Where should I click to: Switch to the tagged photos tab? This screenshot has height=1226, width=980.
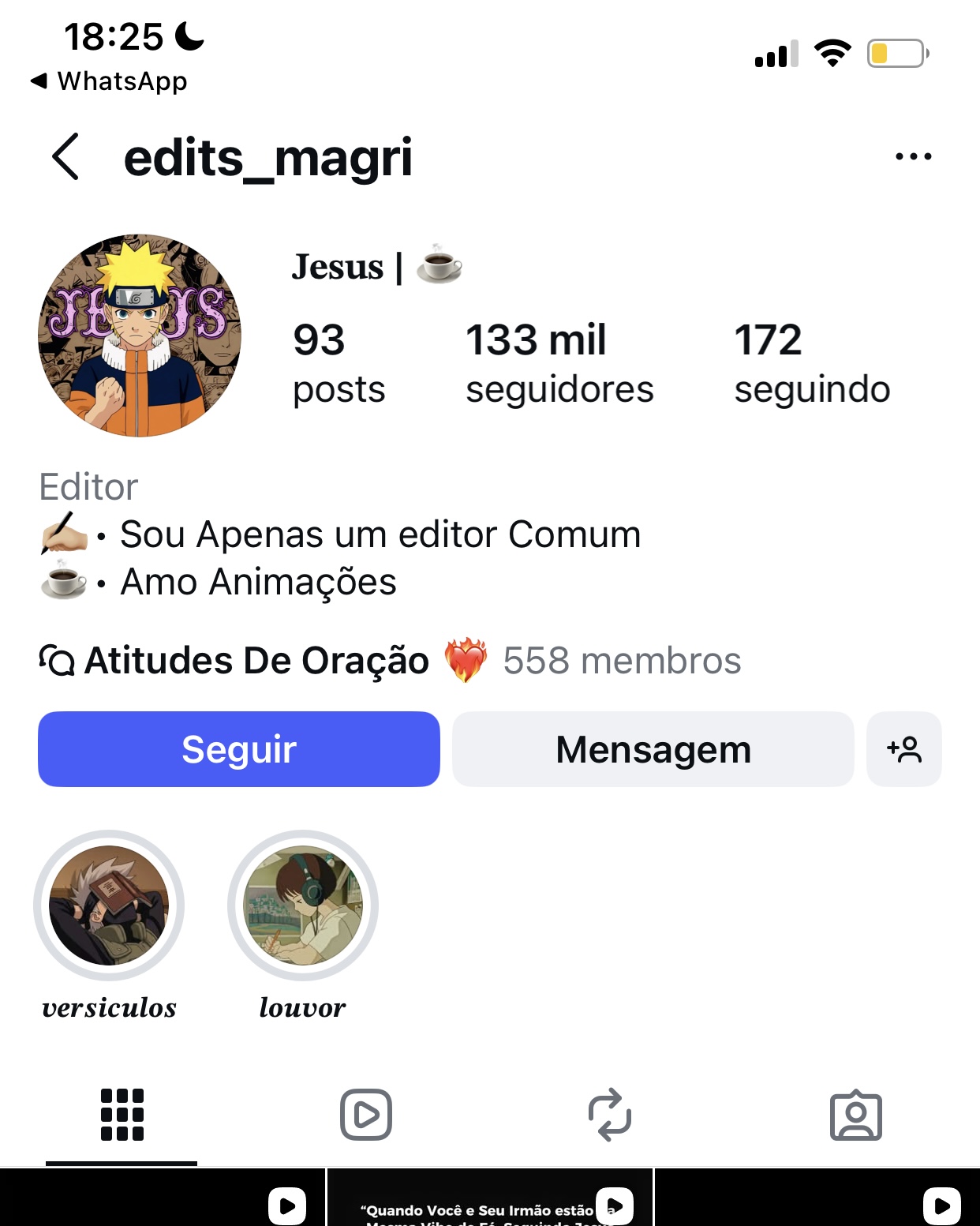[x=855, y=1115]
